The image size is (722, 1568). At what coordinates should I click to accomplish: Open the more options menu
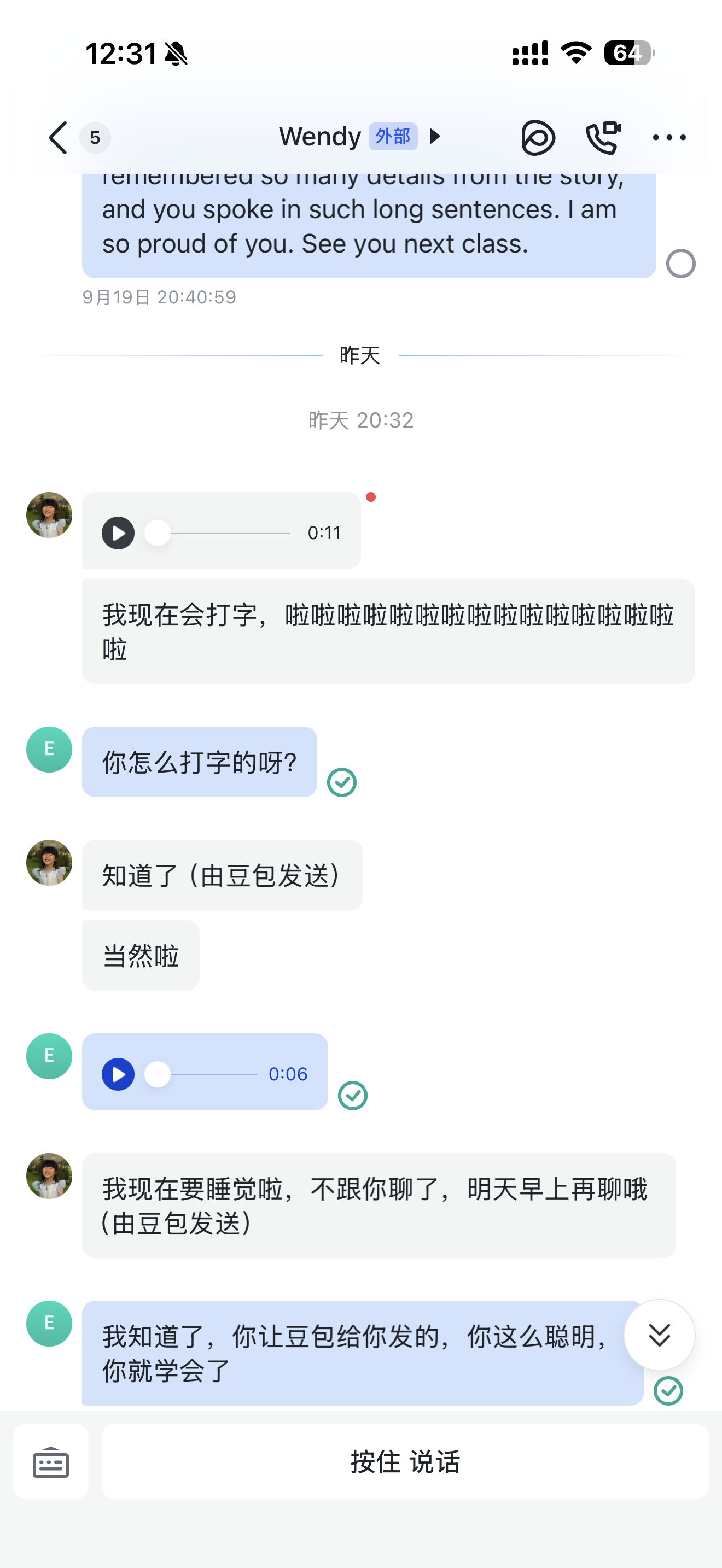coord(669,138)
